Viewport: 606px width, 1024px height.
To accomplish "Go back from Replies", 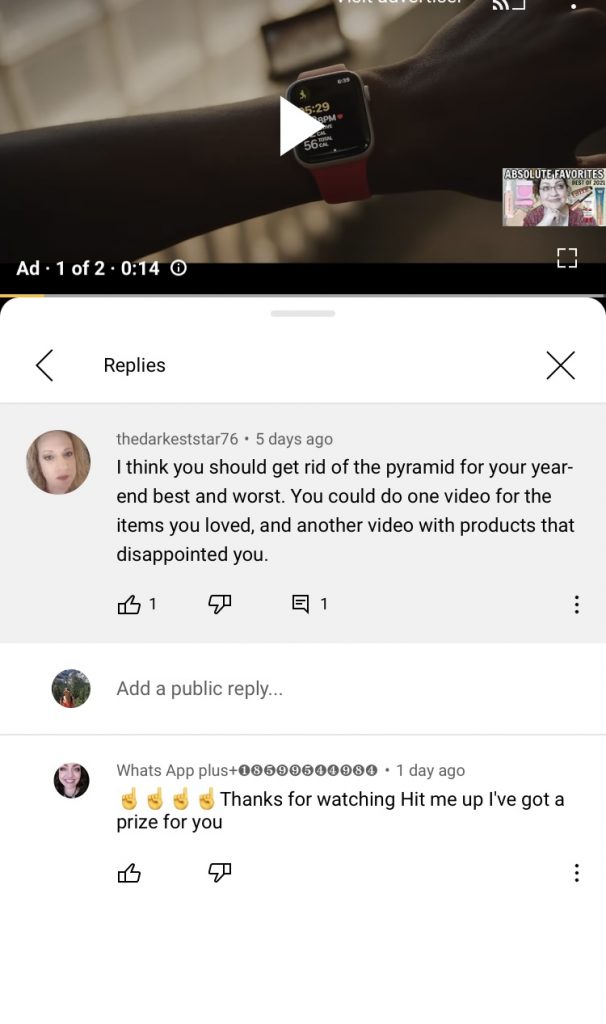I will (44, 365).
